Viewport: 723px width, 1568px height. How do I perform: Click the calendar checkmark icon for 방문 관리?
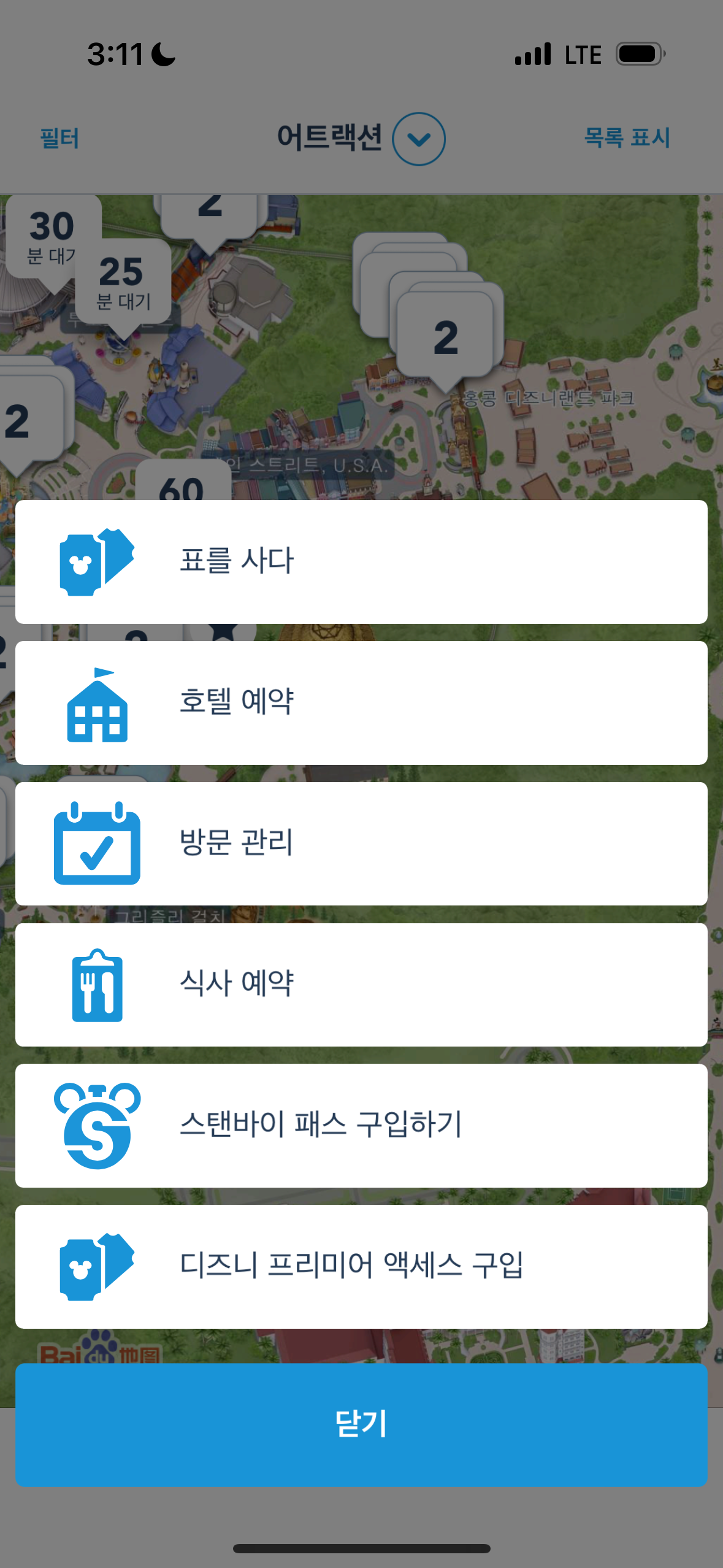pyautogui.click(x=97, y=844)
